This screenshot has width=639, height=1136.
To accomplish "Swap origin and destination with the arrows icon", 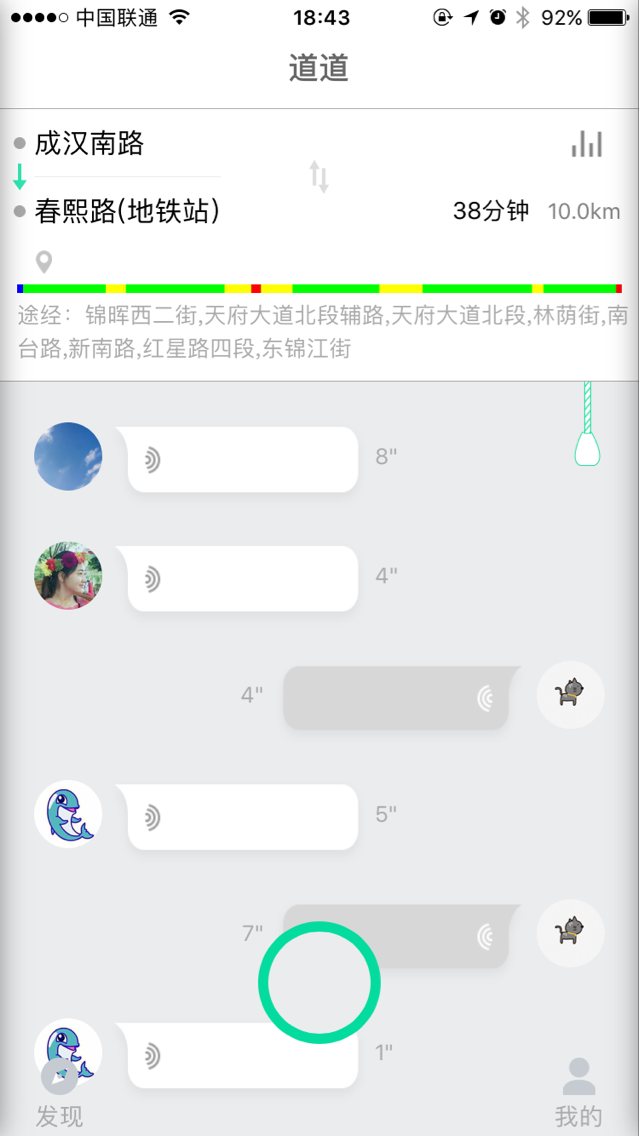I will [x=319, y=177].
